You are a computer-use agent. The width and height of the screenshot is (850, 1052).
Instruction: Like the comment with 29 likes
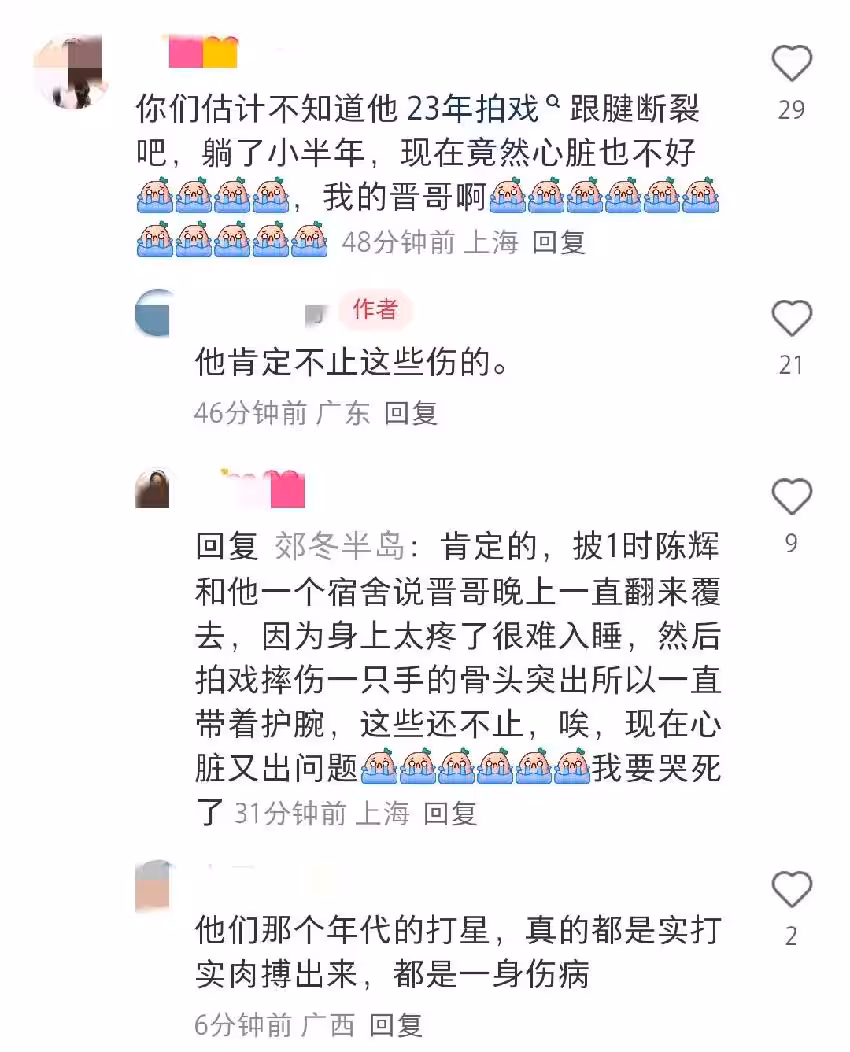pos(791,64)
